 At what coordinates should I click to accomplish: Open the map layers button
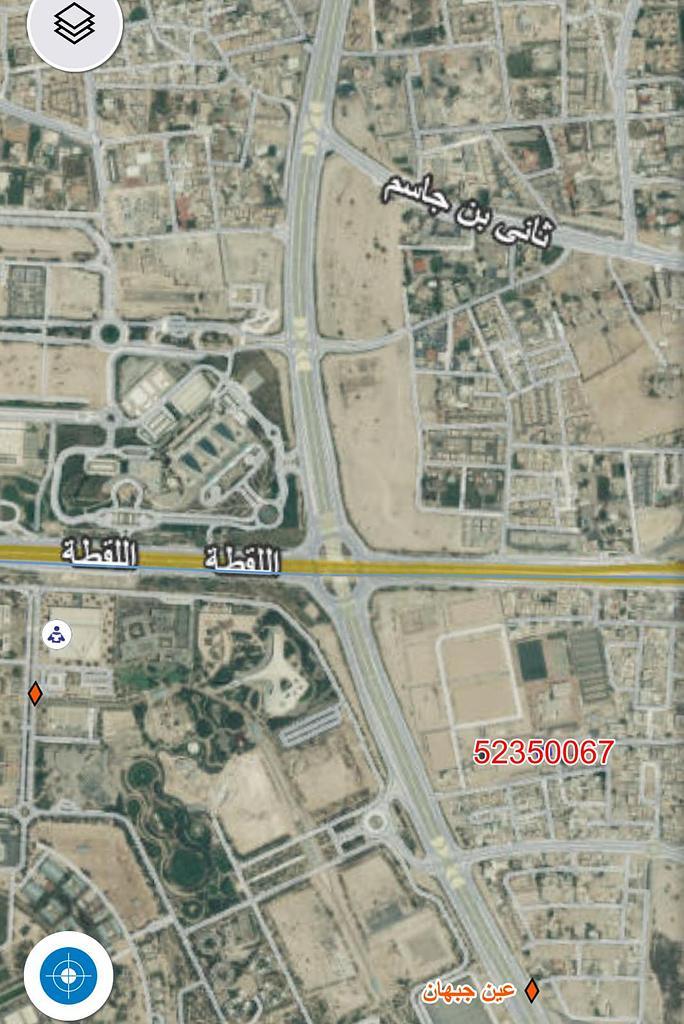[x=74, y=24]
